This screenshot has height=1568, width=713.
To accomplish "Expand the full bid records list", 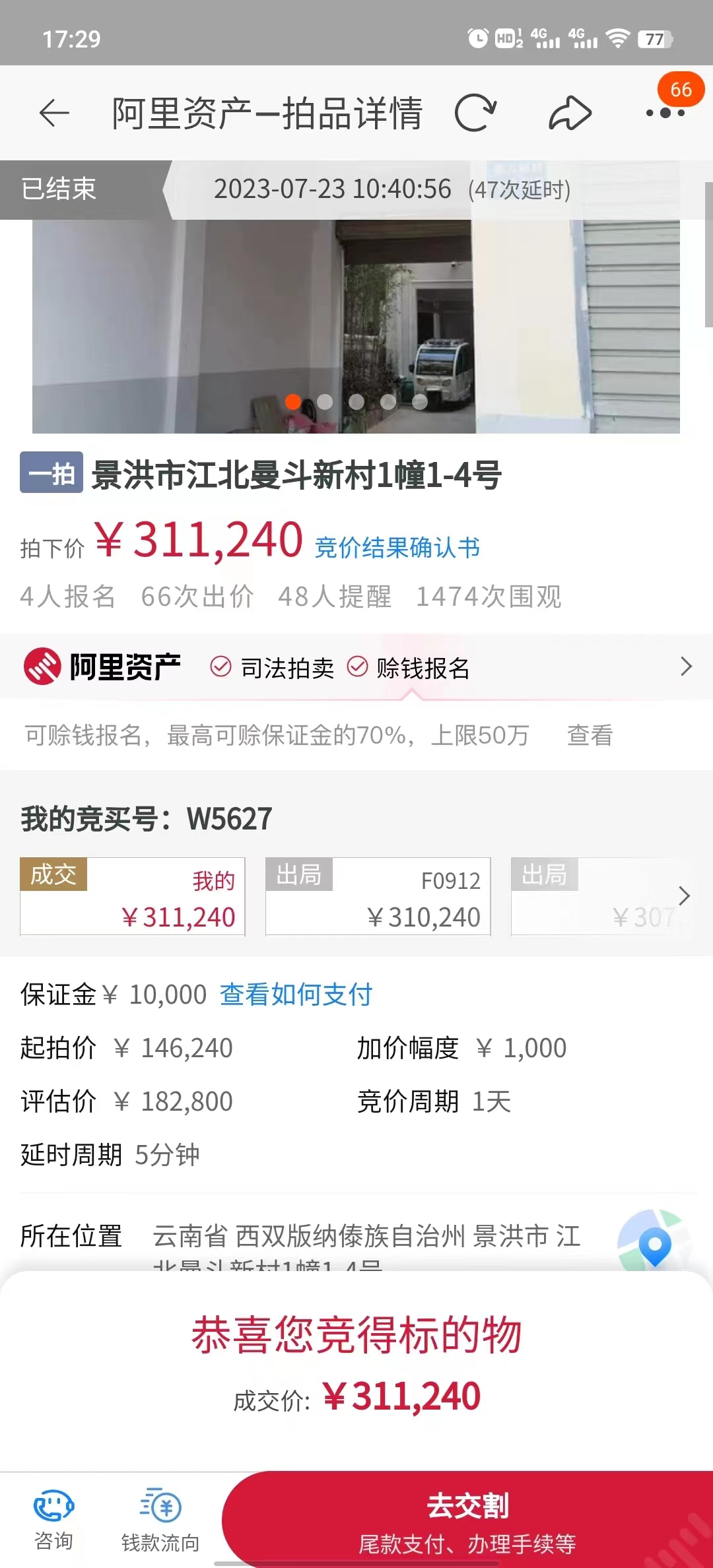I will (x=685, y=896).
